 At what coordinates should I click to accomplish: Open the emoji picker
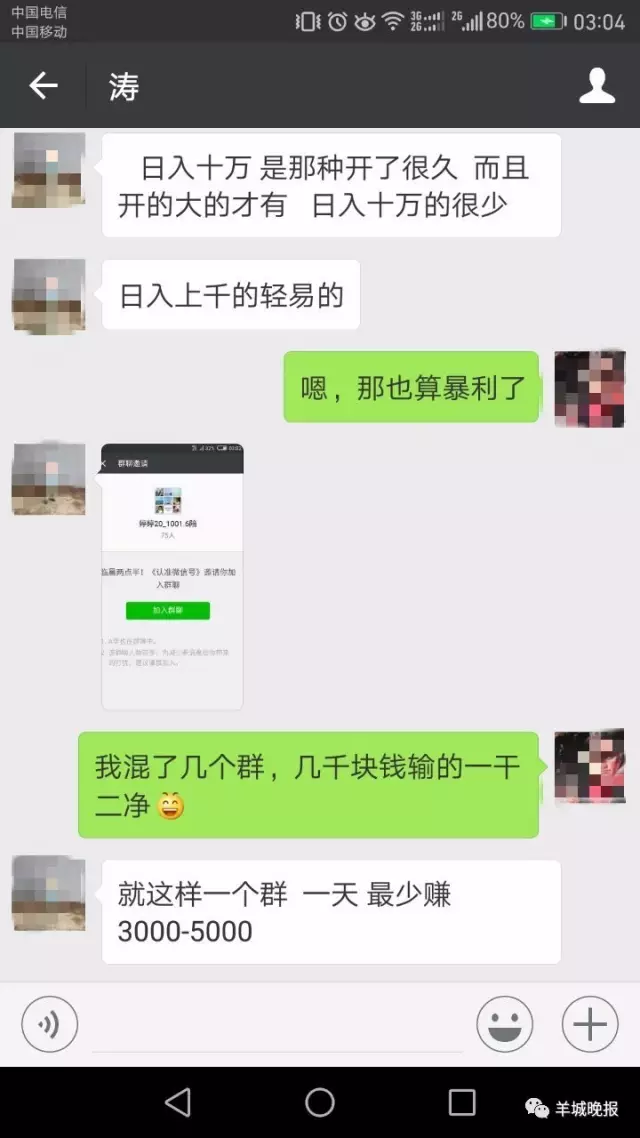coord(504,1024)
